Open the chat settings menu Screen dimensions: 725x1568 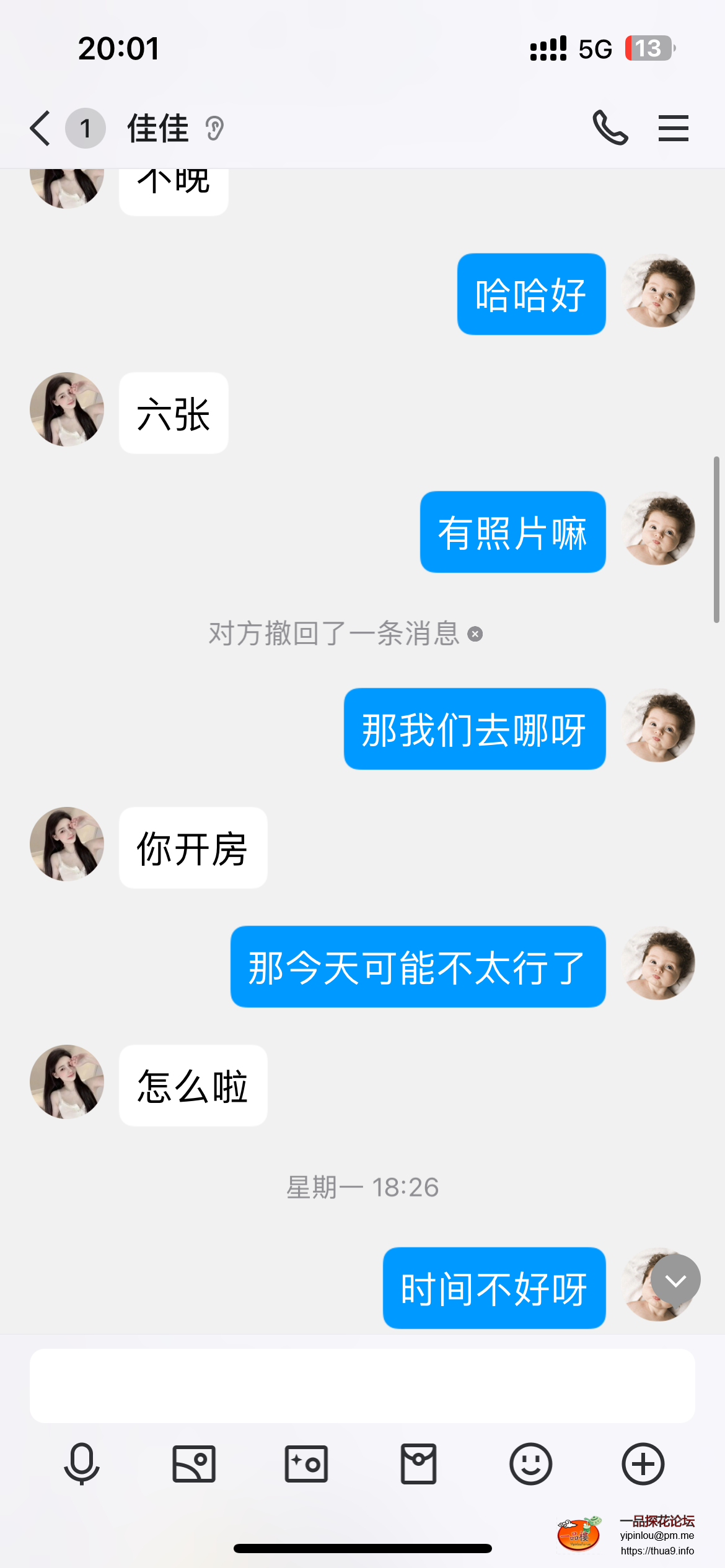pyautogui.click(x=673, y=128)
